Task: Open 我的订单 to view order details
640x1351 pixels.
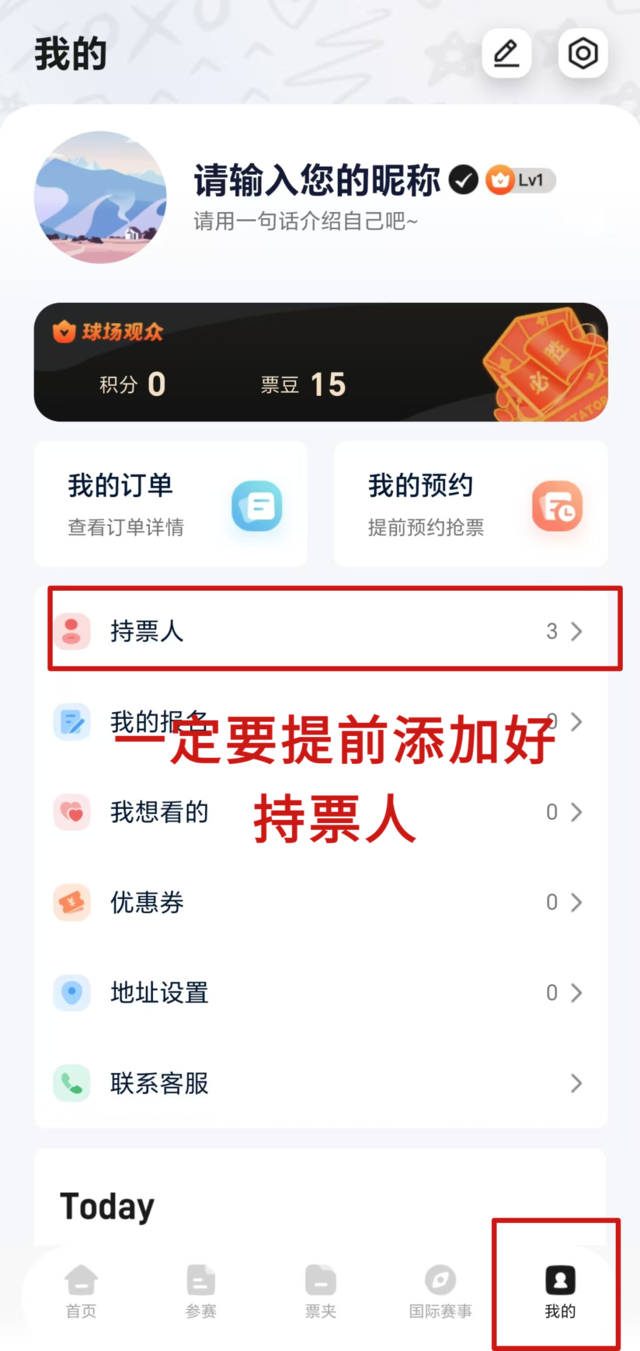Action: (x=170, y=504)
